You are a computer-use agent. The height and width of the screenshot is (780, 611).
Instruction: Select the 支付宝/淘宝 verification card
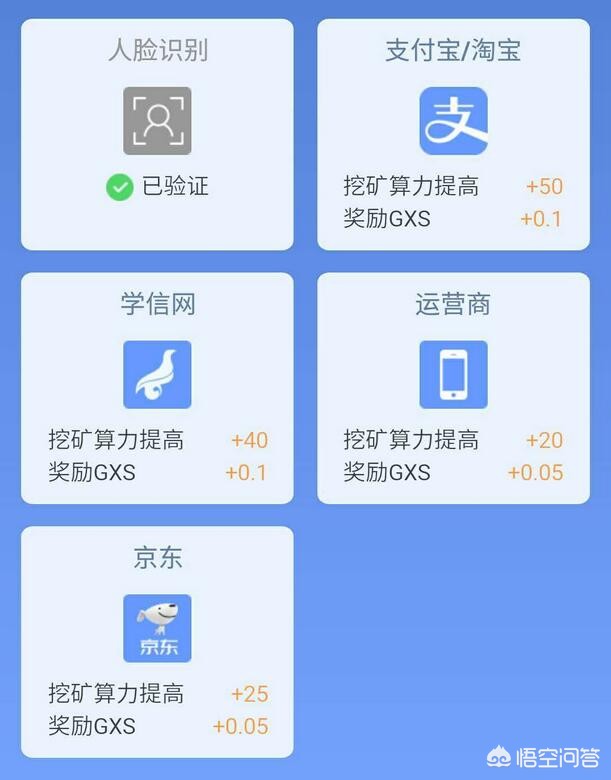coord(453,134)
